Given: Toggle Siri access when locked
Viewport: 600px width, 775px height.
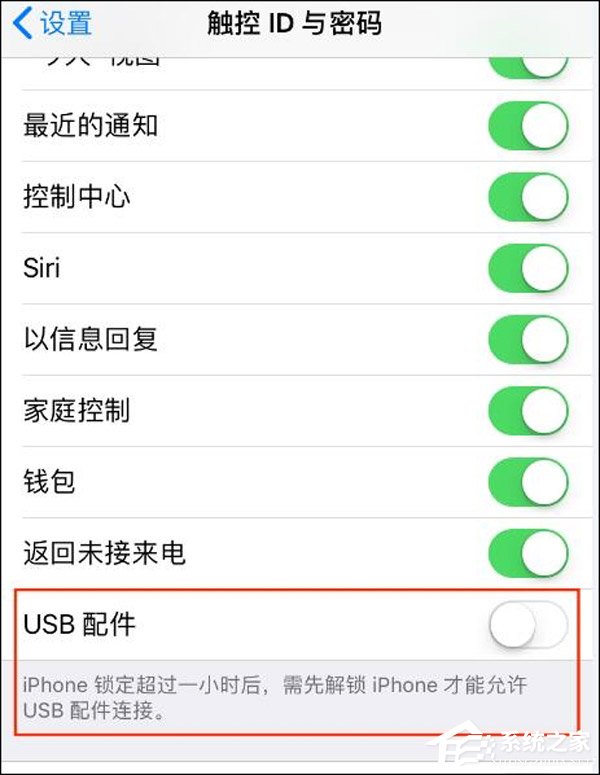Looking at the screenshot, I should coord(528,268).
